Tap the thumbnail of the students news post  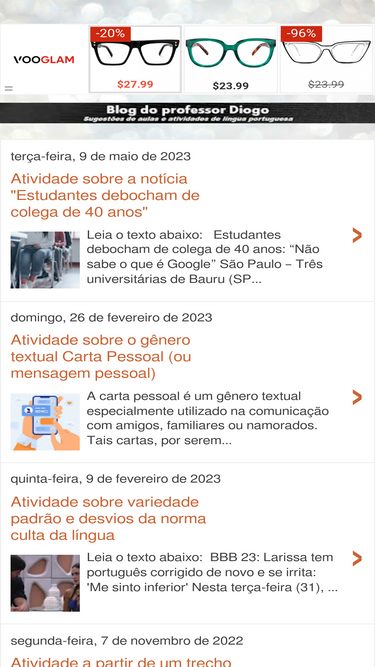pyautogui.click(x=45, y=260)
